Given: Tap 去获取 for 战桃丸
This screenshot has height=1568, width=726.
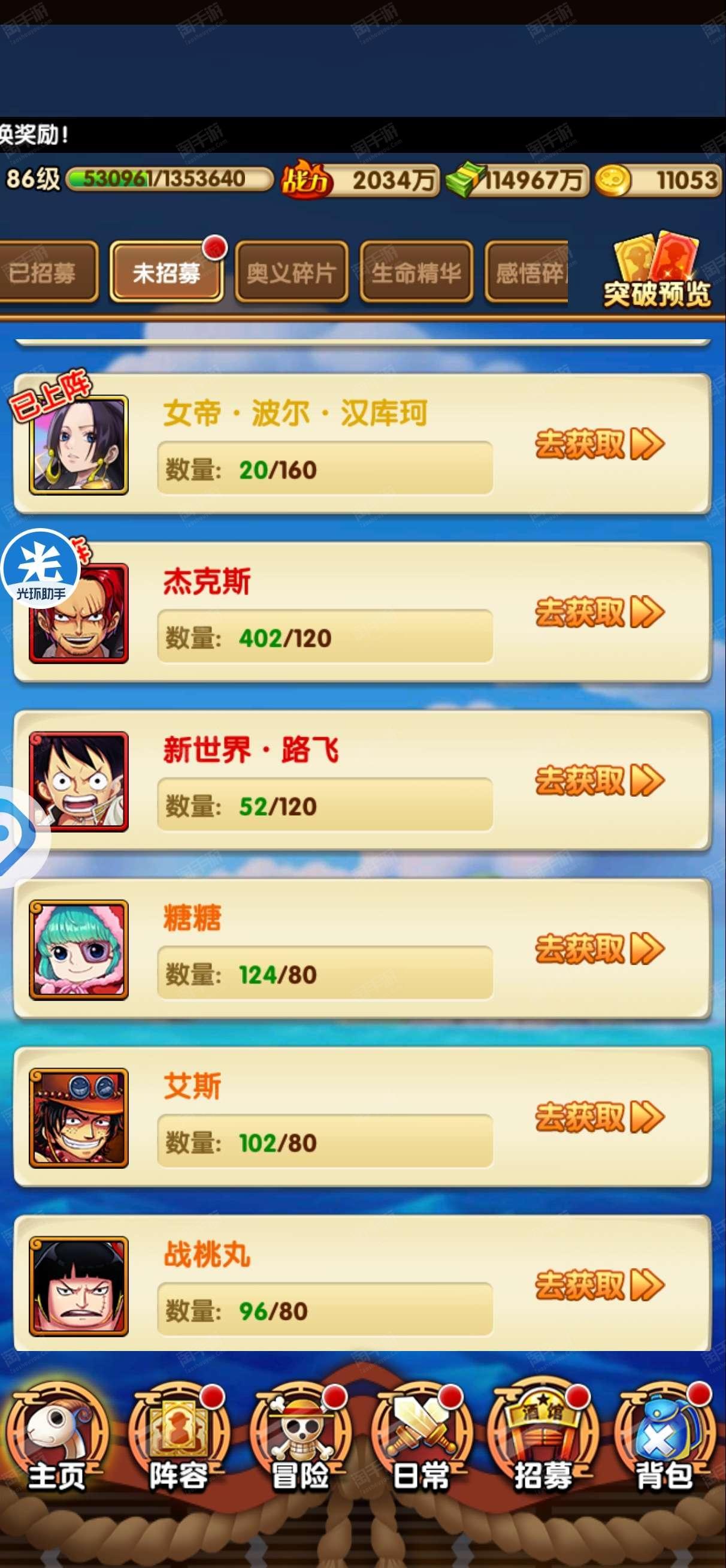Looking at the screenshot, I should 599,1284.
